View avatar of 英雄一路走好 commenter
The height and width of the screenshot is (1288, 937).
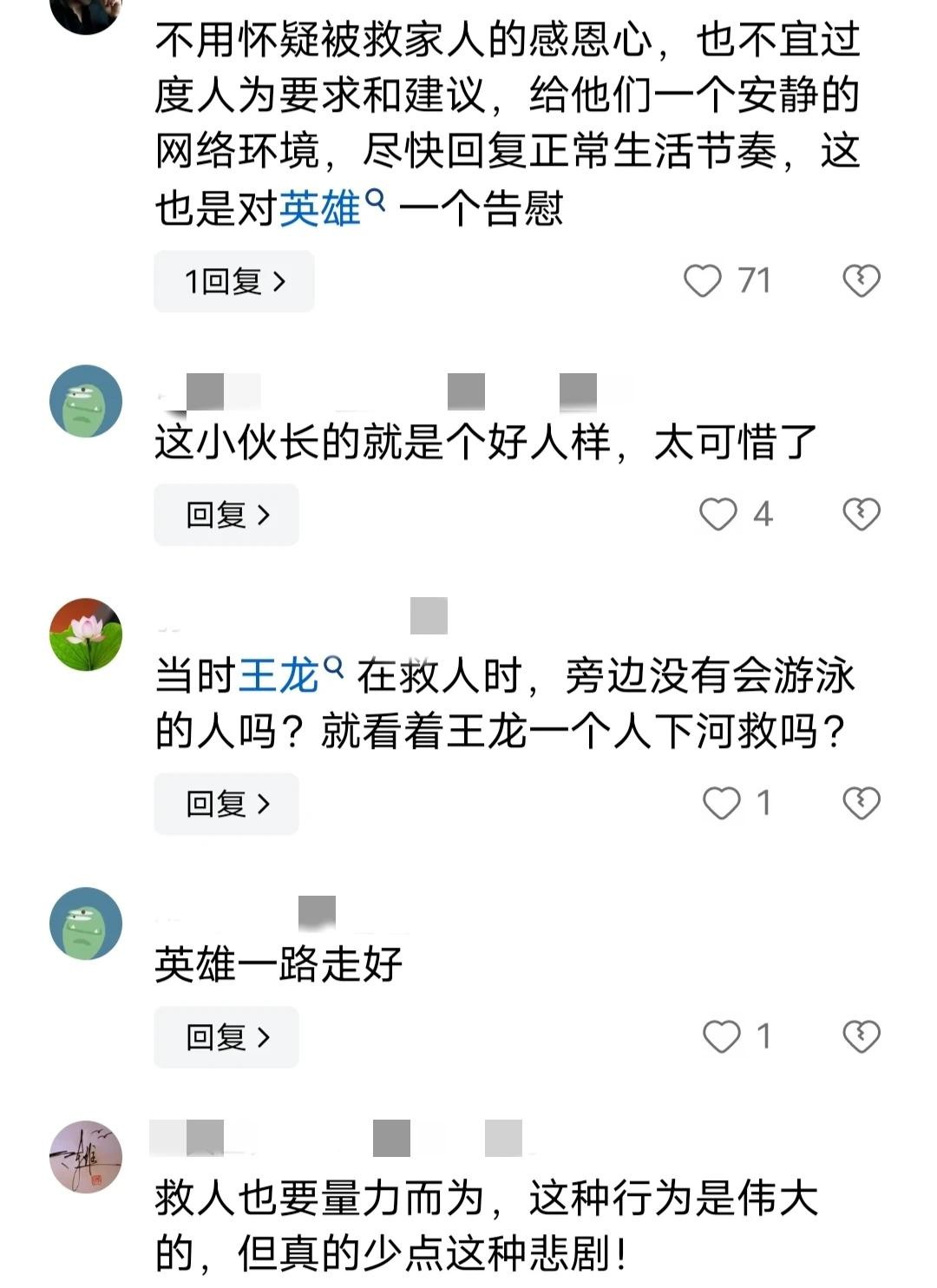click(x=86, y=923)
